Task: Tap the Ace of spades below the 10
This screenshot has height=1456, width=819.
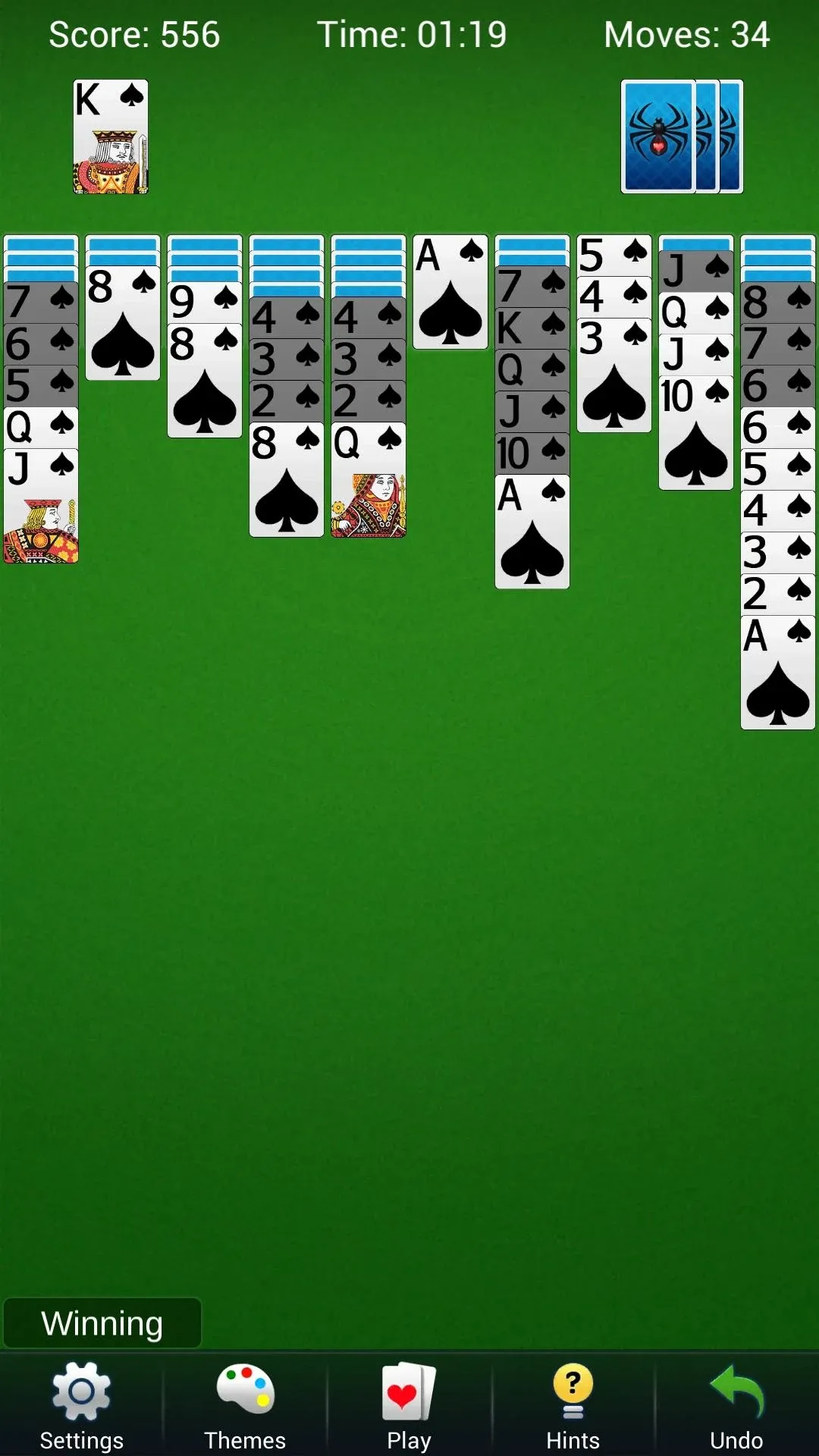Action: [x=532, y=532]
